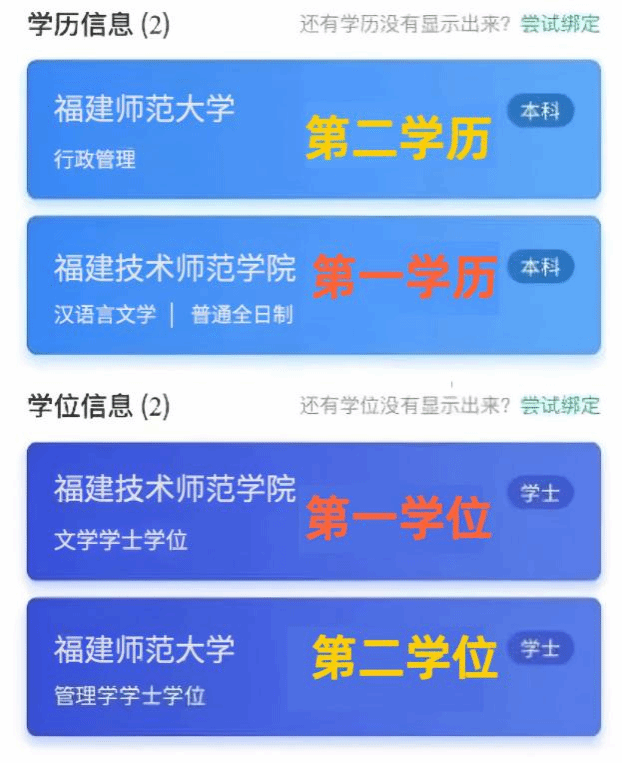The width and height of the screenshot is (622, 763).
Task: Open 福建师范大学 管理学学士学位 degree card
Action: 313,667
